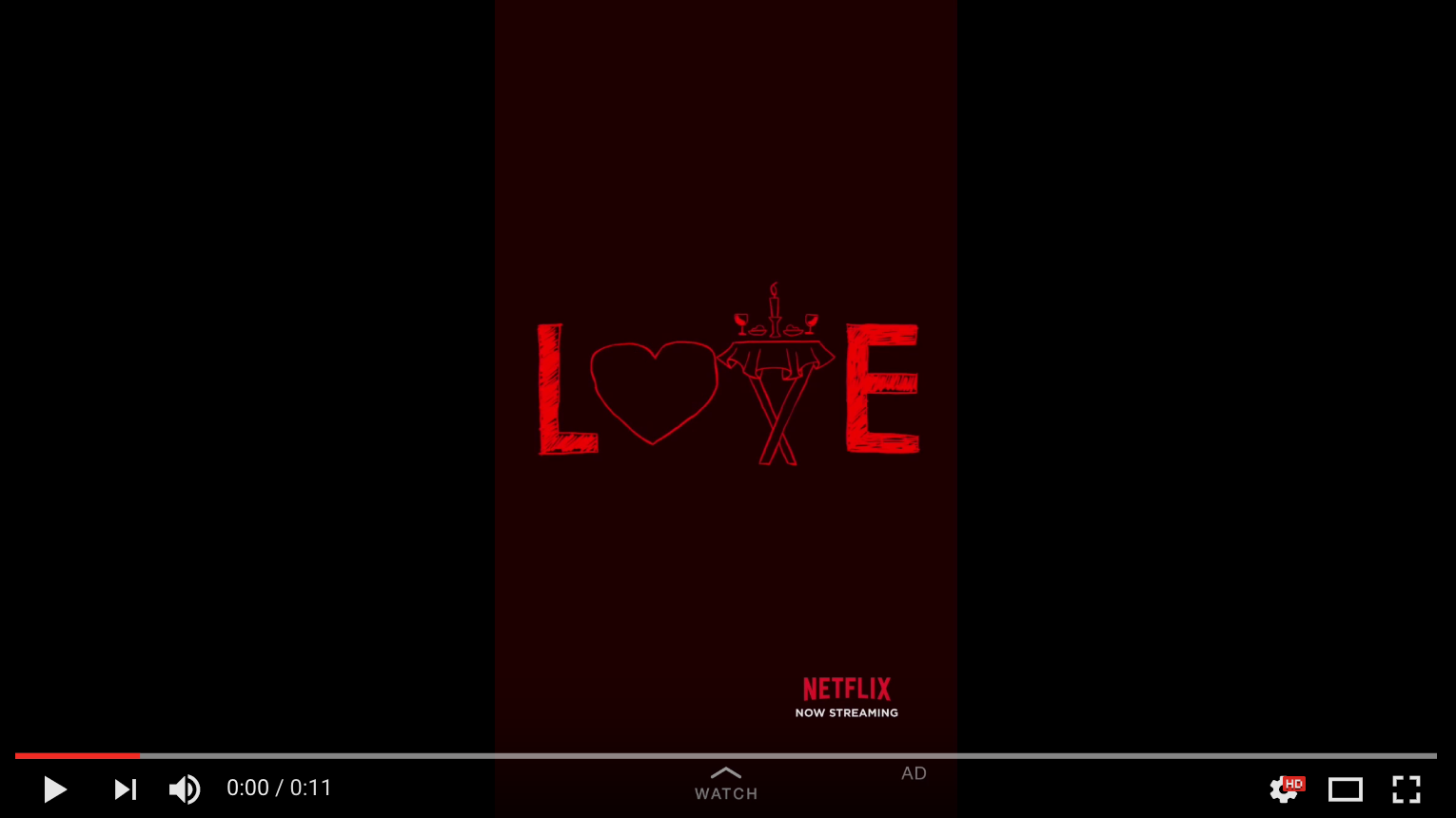The height and width of the screenshot is (818, 1456).
Task: Play the video
Action: click(55, 789)
